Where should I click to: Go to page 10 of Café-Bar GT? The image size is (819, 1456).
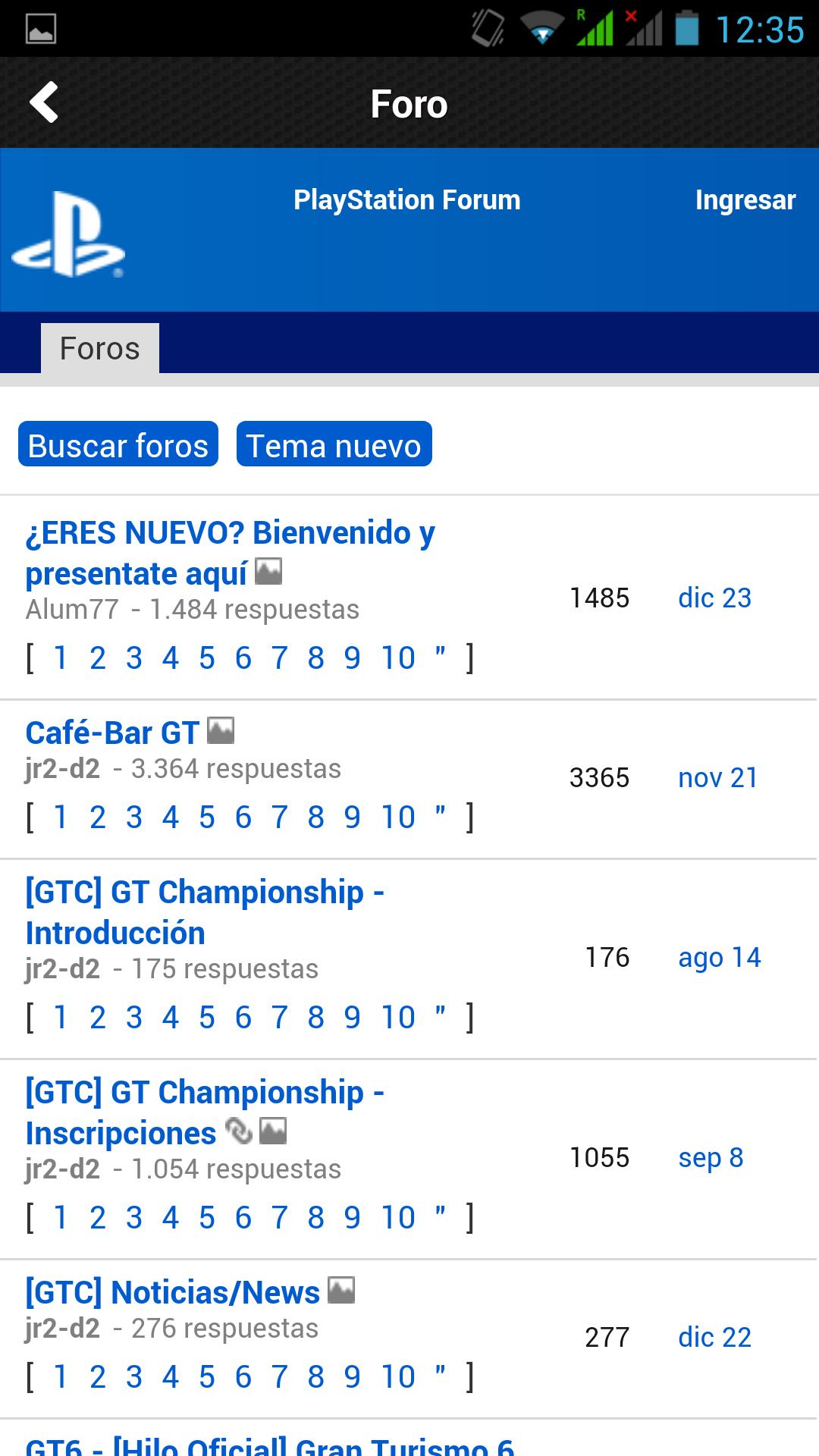pyautogui.click(x=398, y=817)
